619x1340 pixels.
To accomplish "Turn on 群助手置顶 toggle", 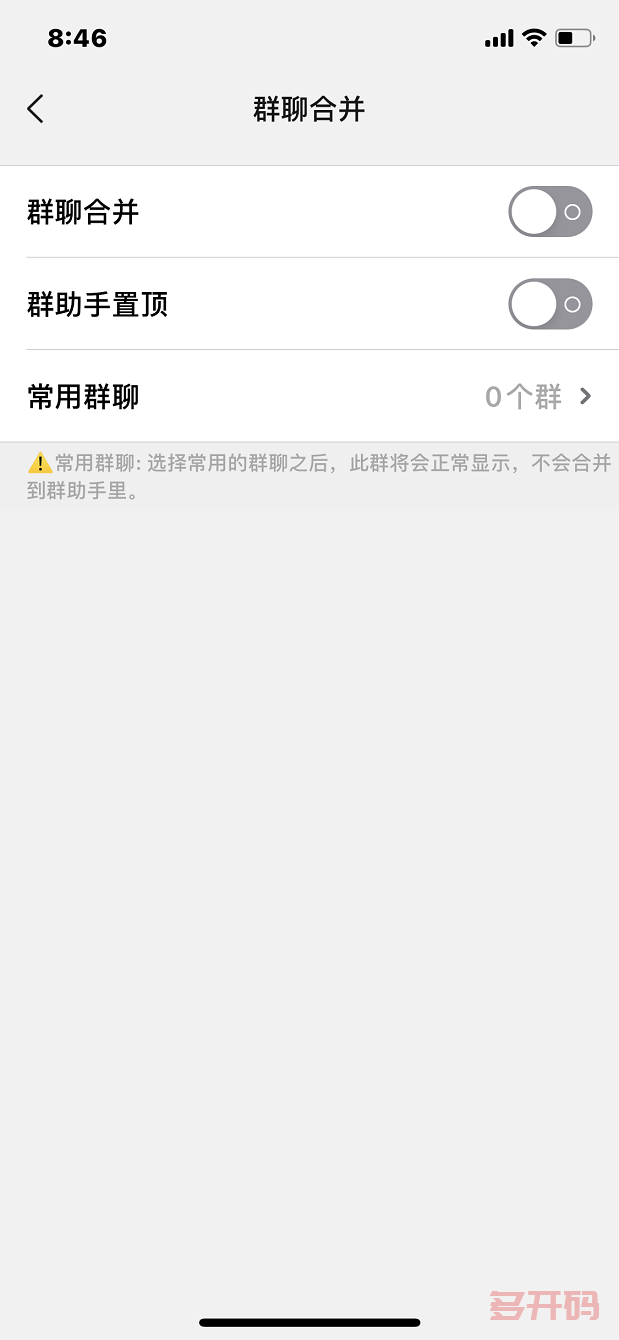I will coord(550,304).
